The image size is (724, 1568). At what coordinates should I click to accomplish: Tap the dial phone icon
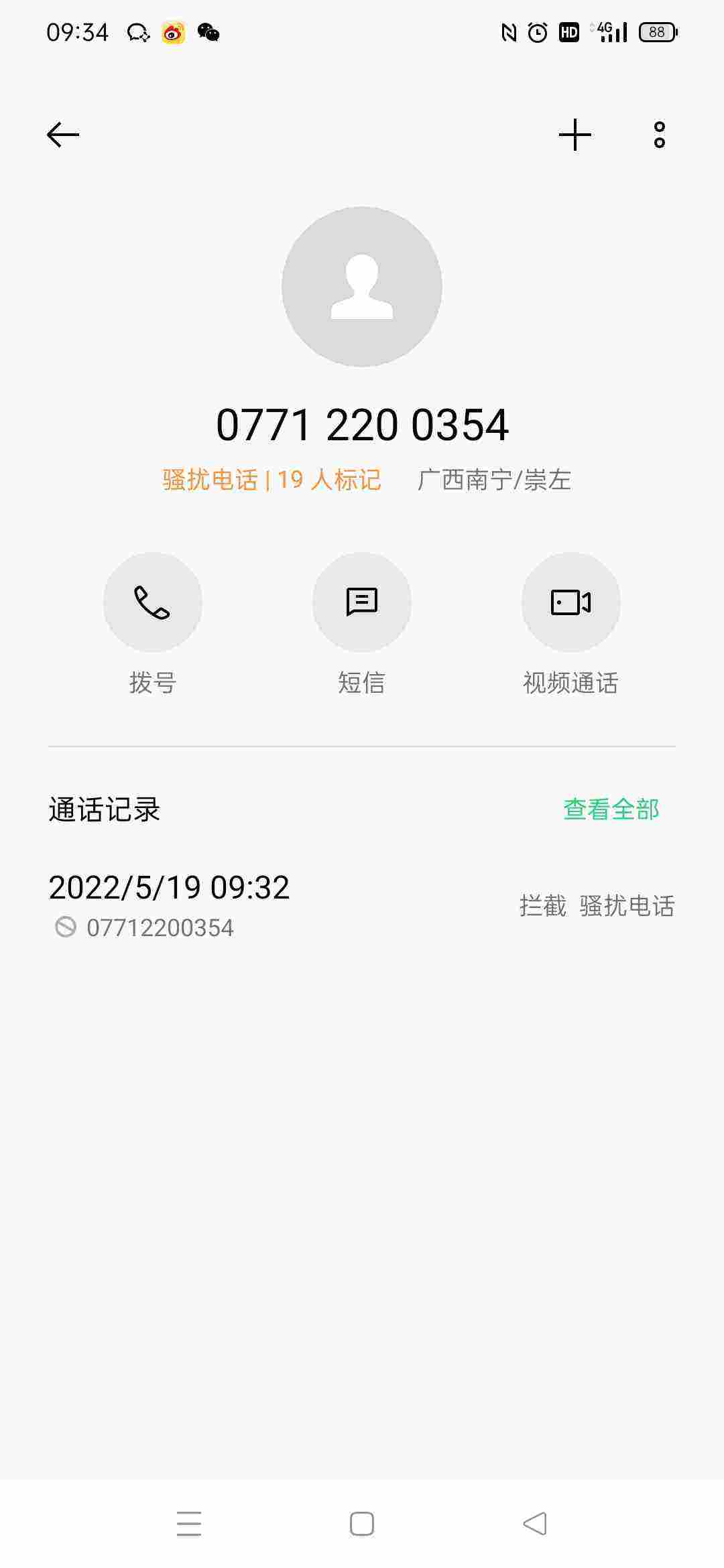pos(152,602)
